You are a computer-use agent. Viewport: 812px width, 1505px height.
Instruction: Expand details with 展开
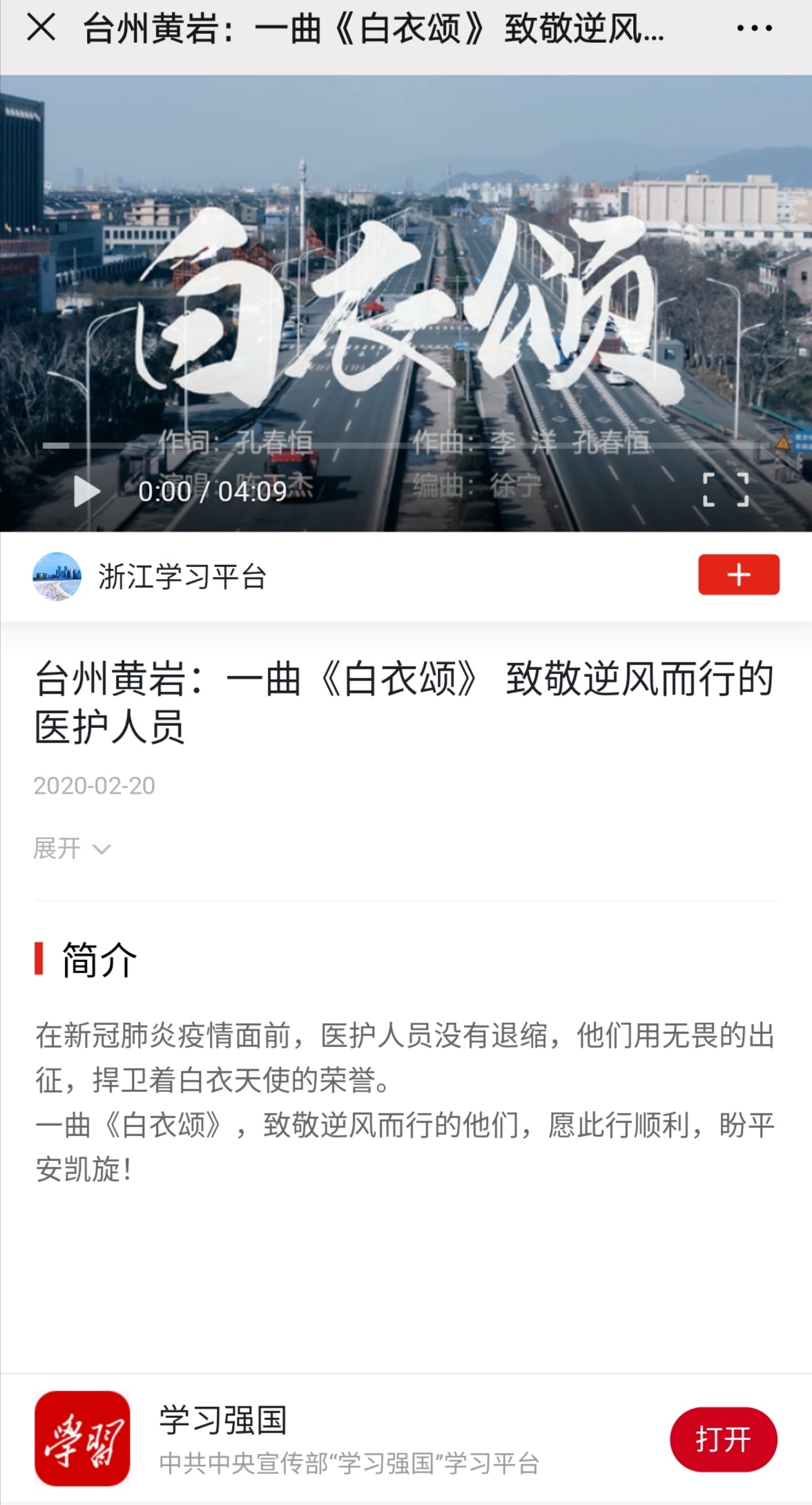point(71,848)
